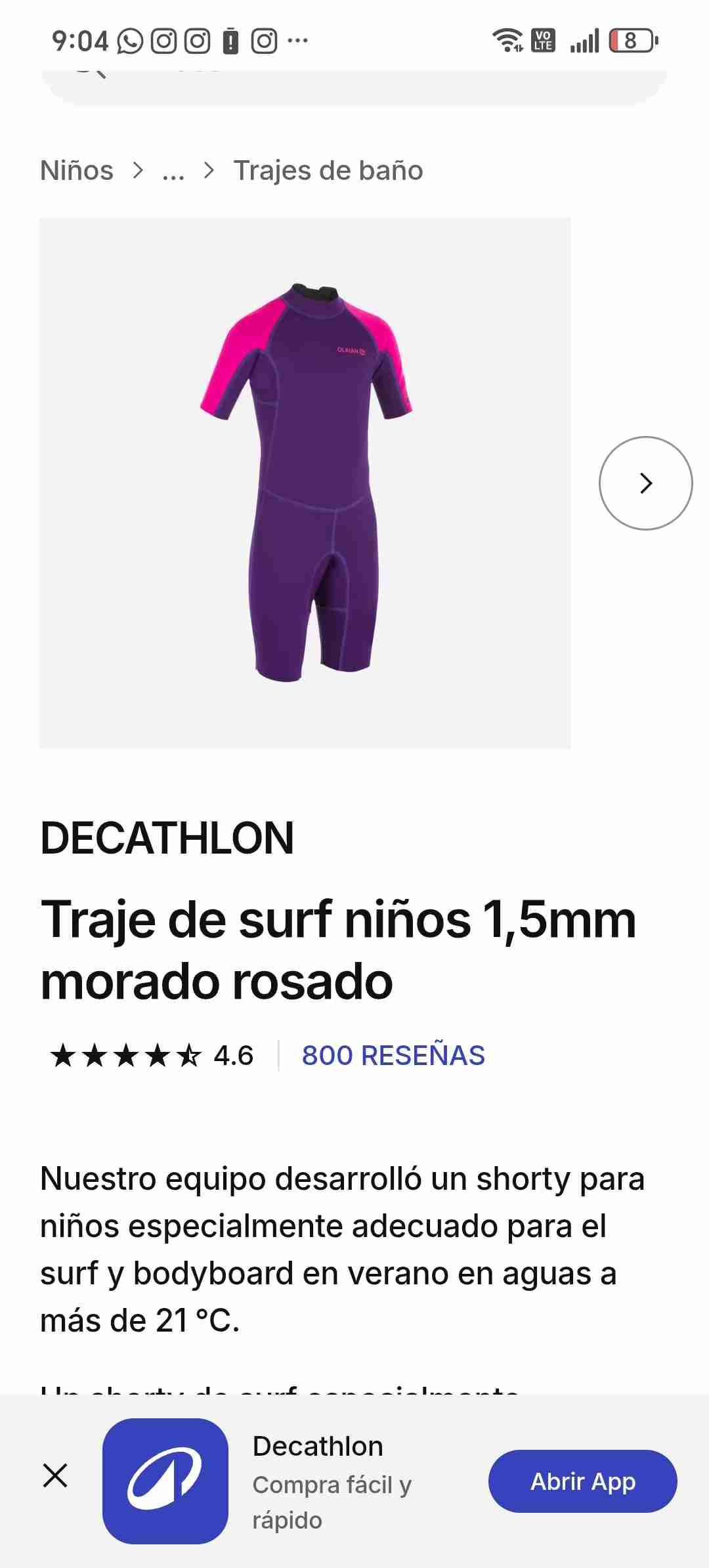
Task: Tap the overflow dots in the status bar
Action: [297, 41]
